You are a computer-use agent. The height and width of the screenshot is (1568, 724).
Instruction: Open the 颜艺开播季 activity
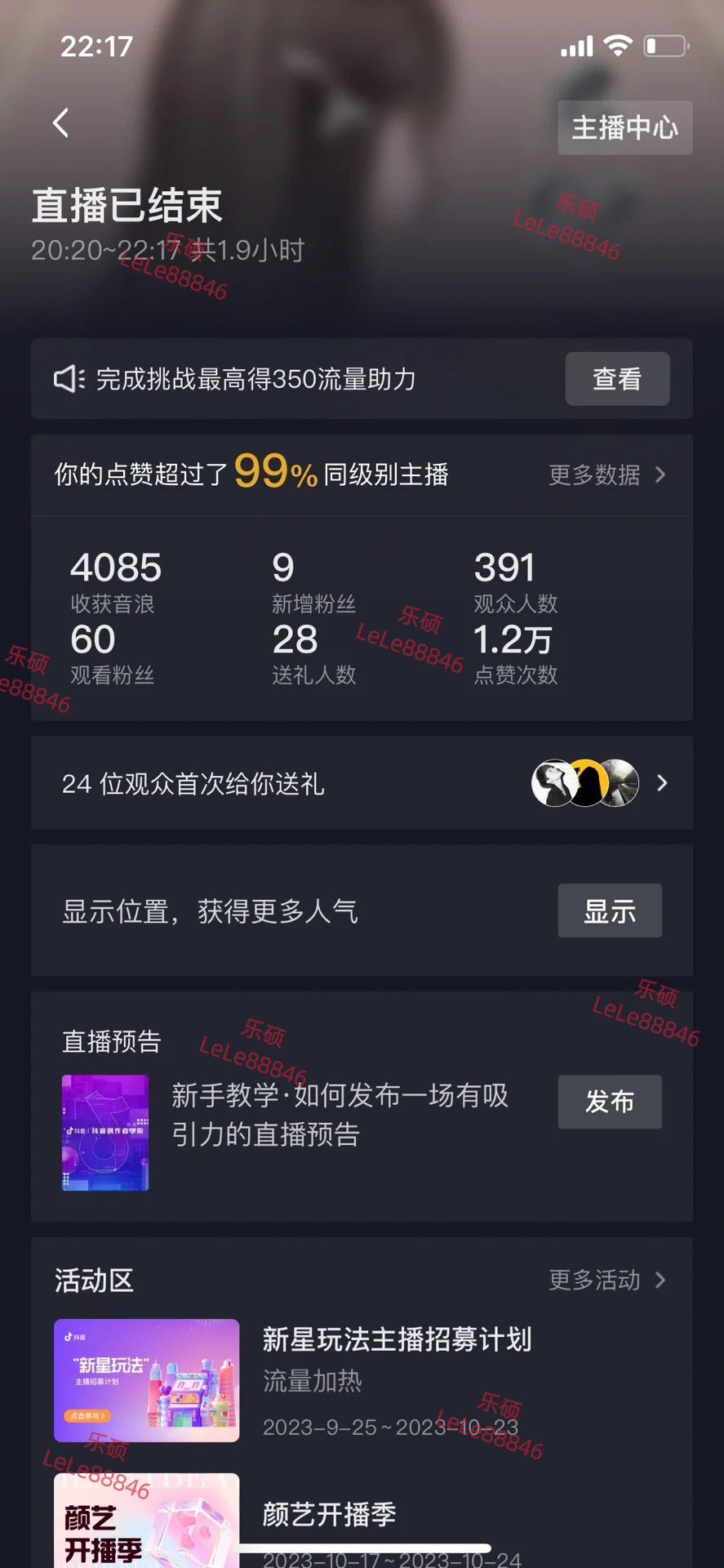(x=329, y=1514)
